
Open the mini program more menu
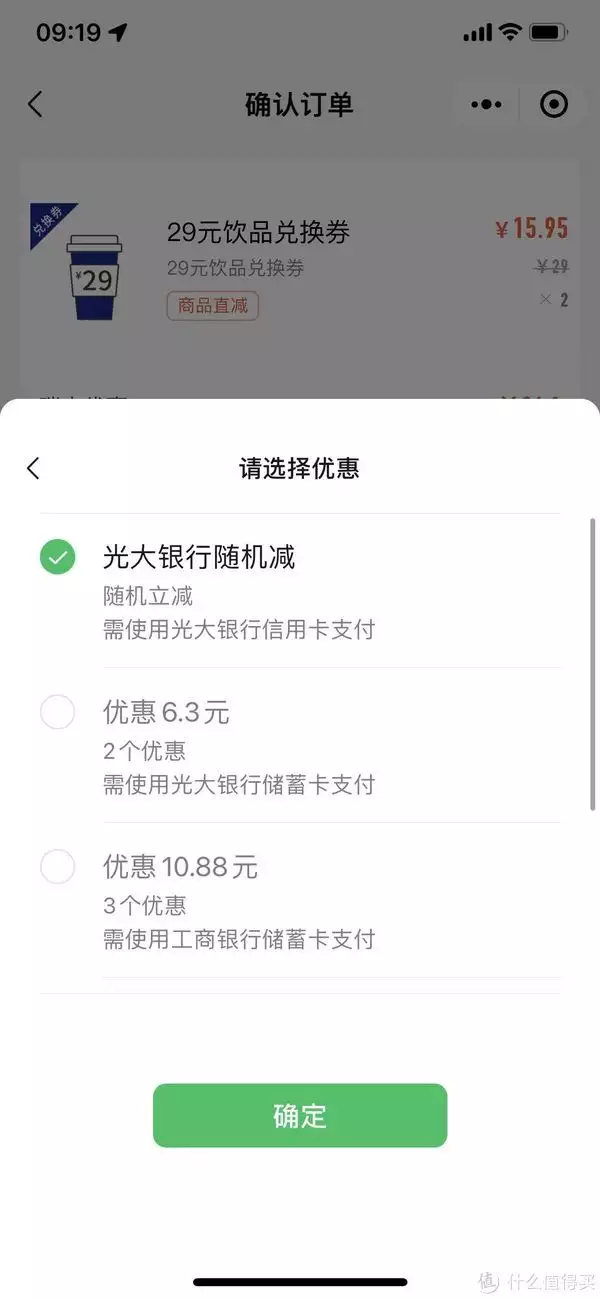click(x=486, y=104)
